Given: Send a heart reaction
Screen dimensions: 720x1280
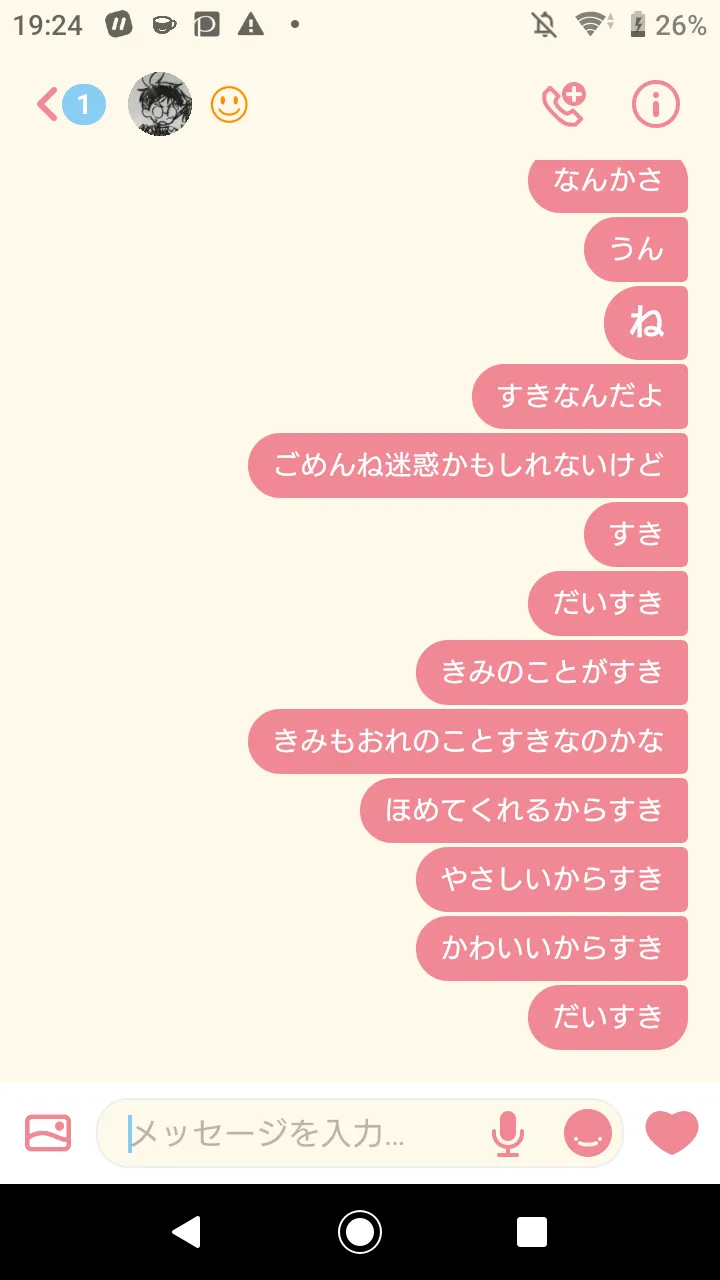Looking at the screenshot, I should tap(672, 1133).
